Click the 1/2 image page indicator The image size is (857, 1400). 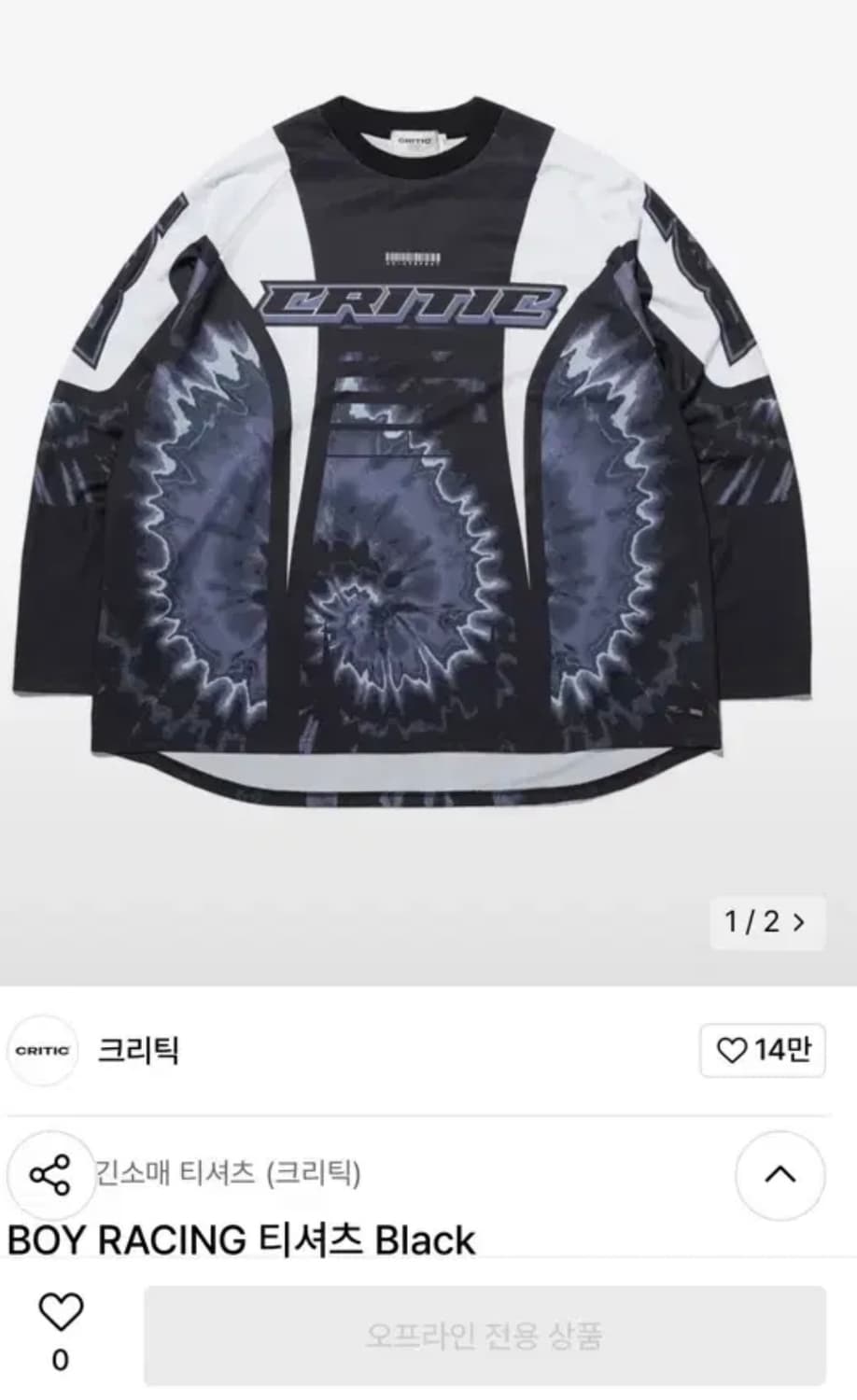752,922
